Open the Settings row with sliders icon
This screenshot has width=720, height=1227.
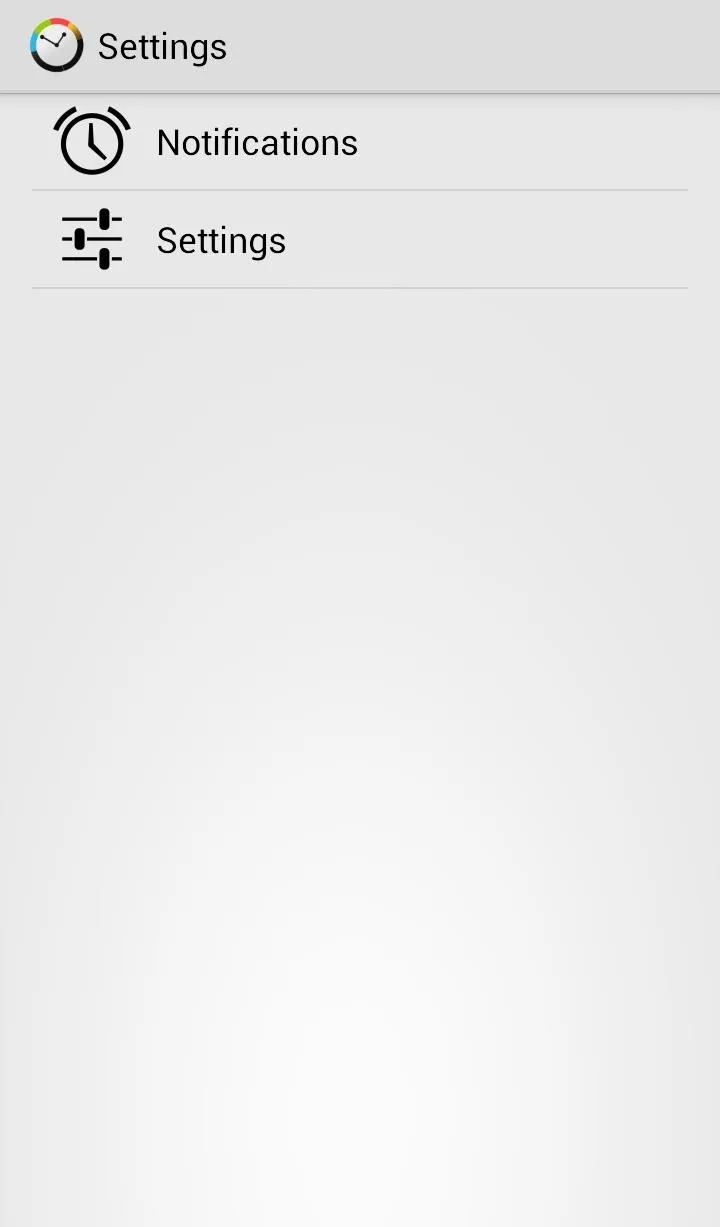[360, 240]
